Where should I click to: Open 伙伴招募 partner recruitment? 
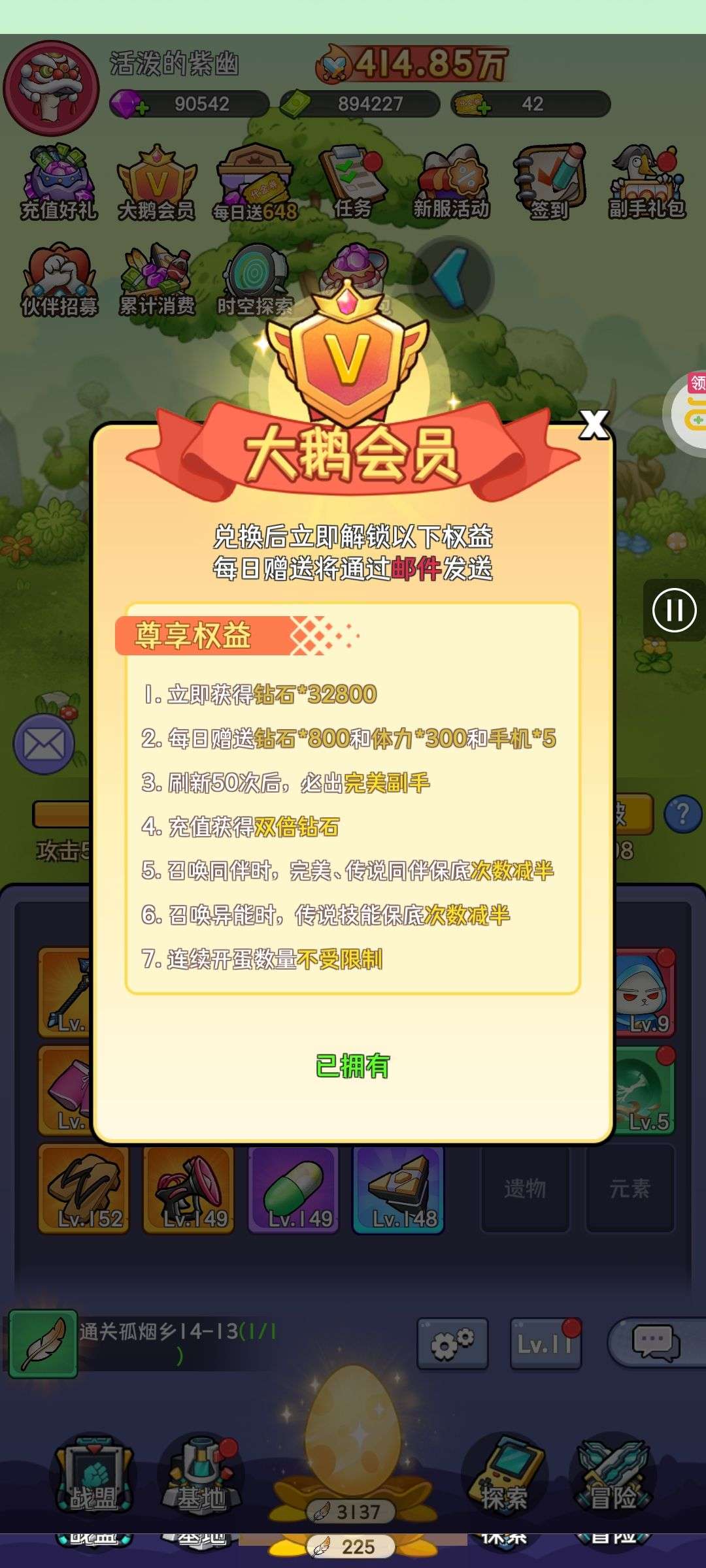click(59, 281)
